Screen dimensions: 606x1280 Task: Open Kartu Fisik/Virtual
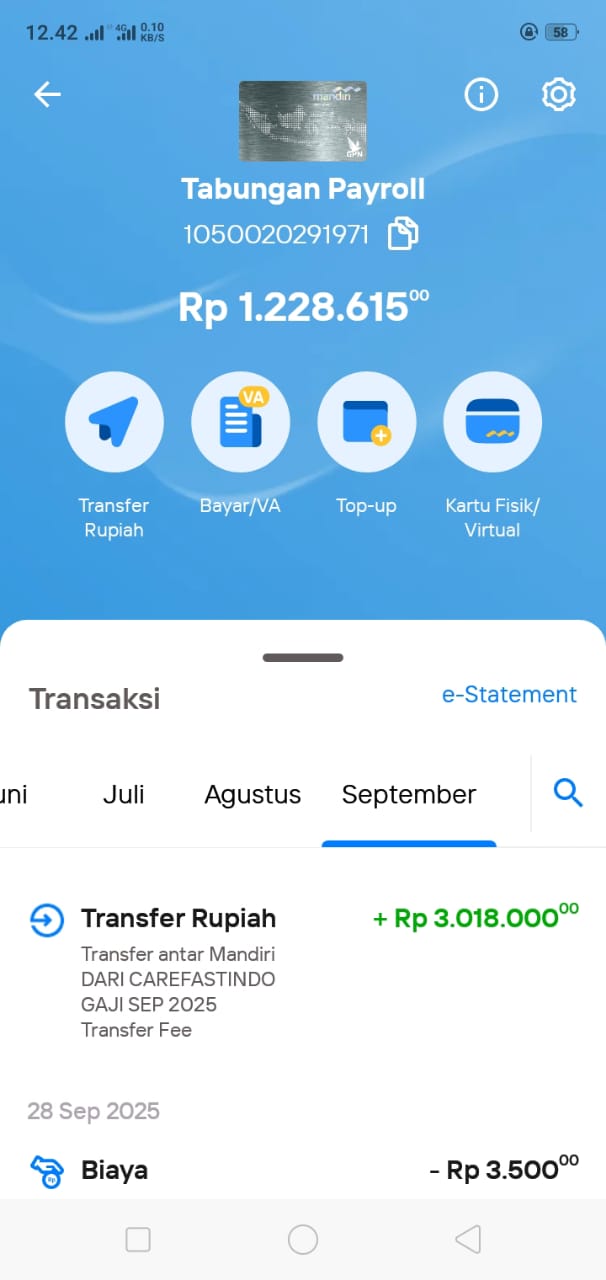(492, 422)
